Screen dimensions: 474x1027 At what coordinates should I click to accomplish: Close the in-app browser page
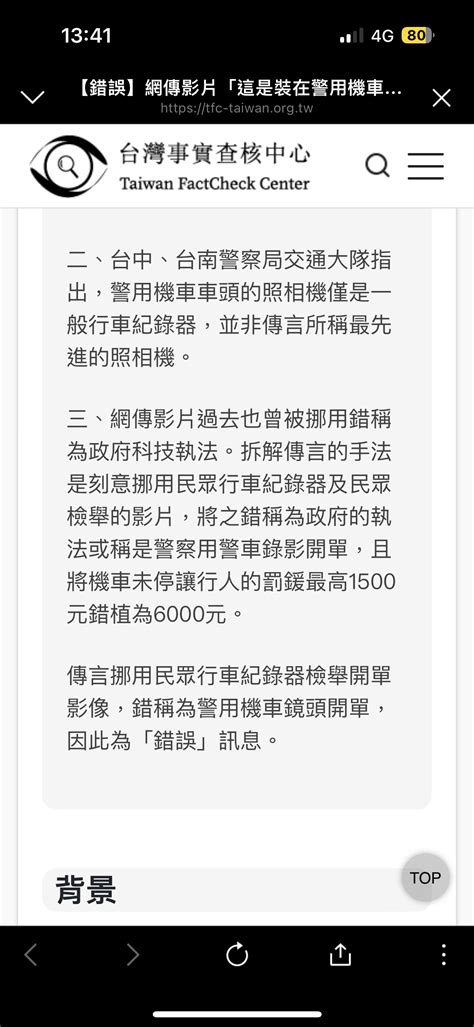[441, 98]
